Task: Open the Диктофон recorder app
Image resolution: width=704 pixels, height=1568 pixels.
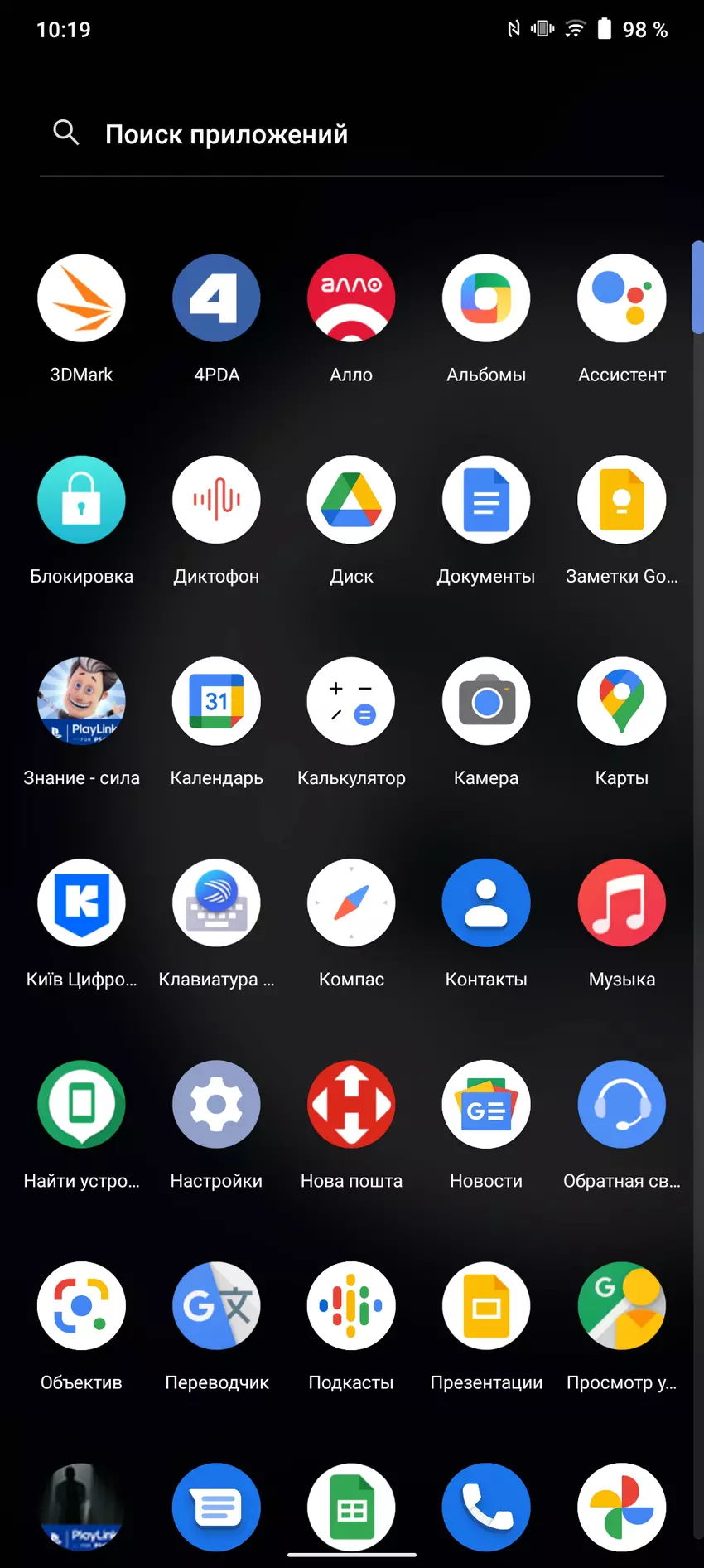Action: tap(216, 500)
